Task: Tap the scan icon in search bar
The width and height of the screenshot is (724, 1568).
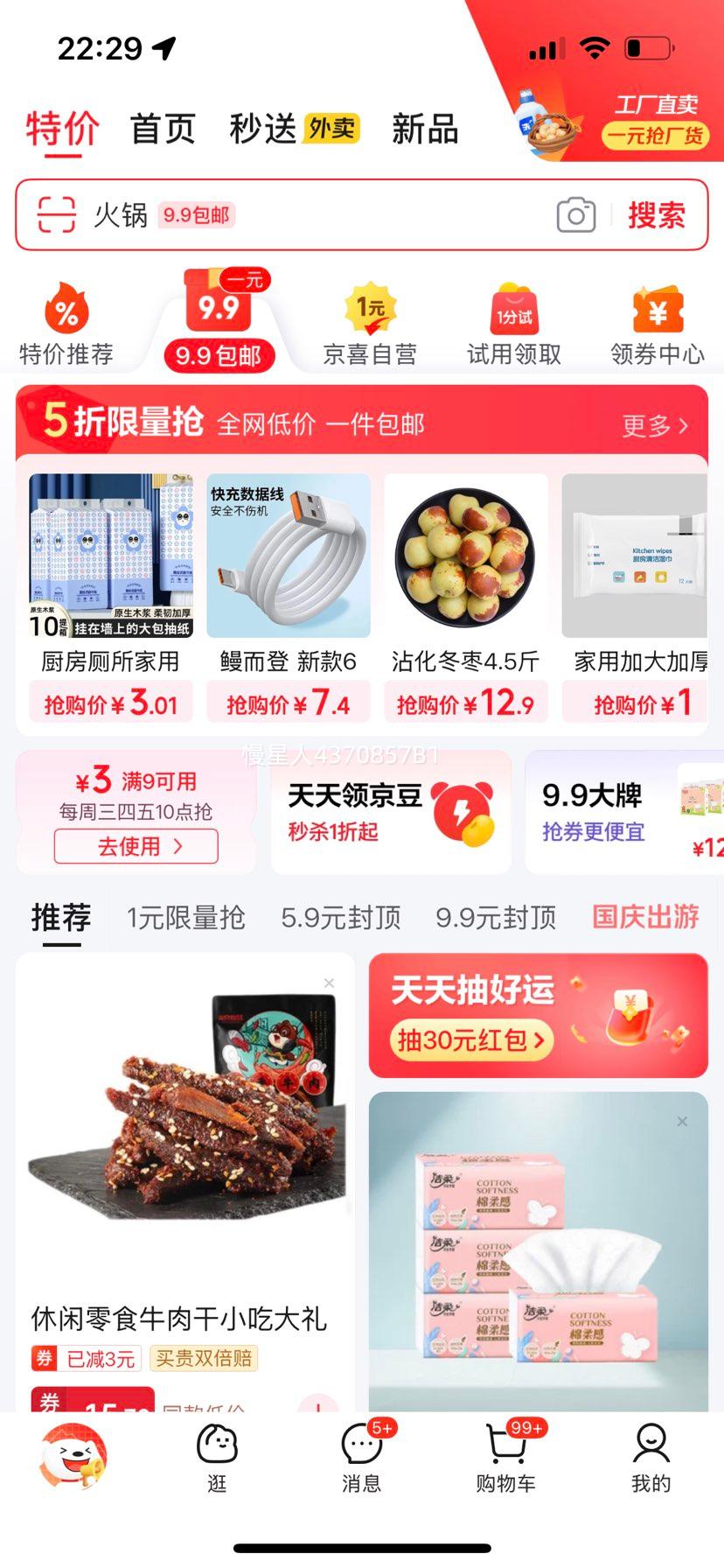Action: click(56, 215)
